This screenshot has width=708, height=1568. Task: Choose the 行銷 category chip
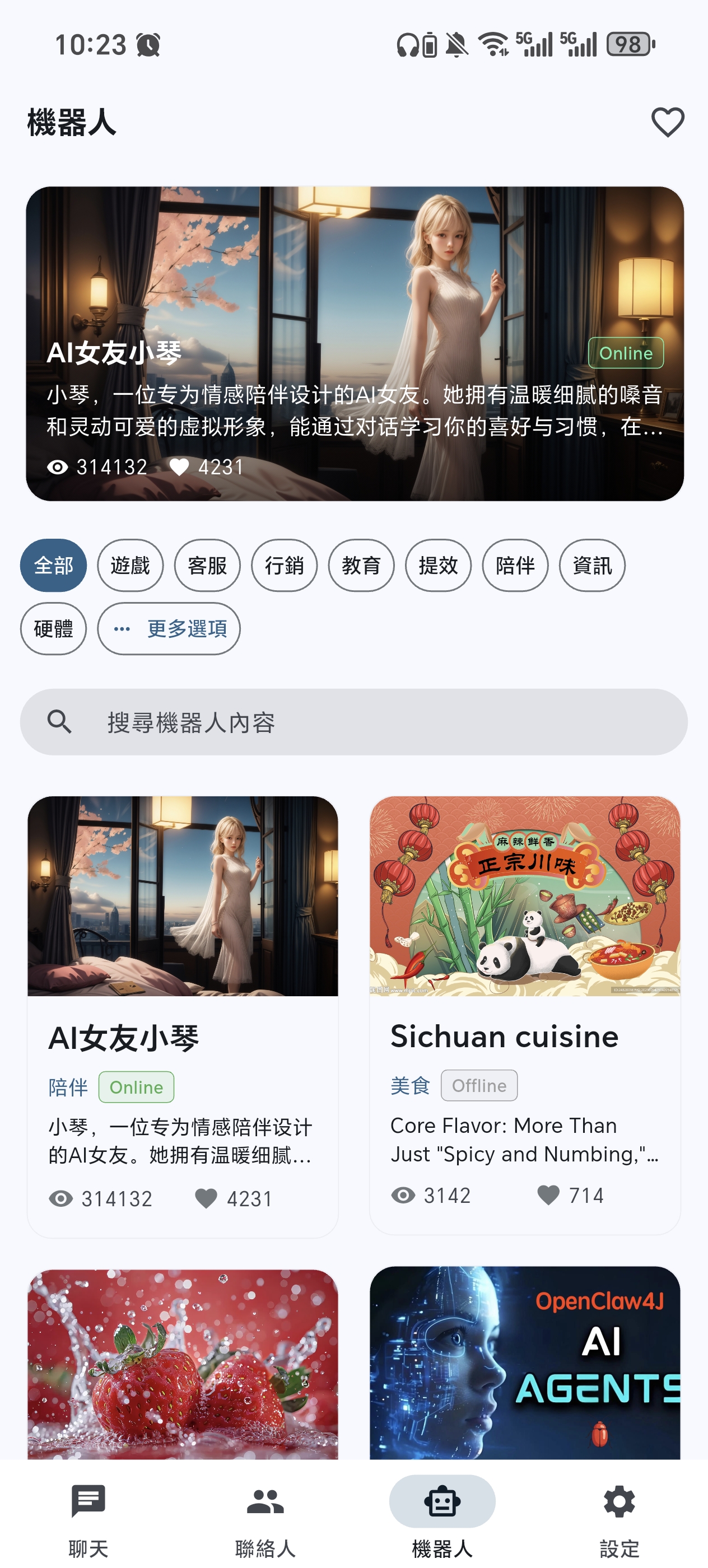(285, 566)
